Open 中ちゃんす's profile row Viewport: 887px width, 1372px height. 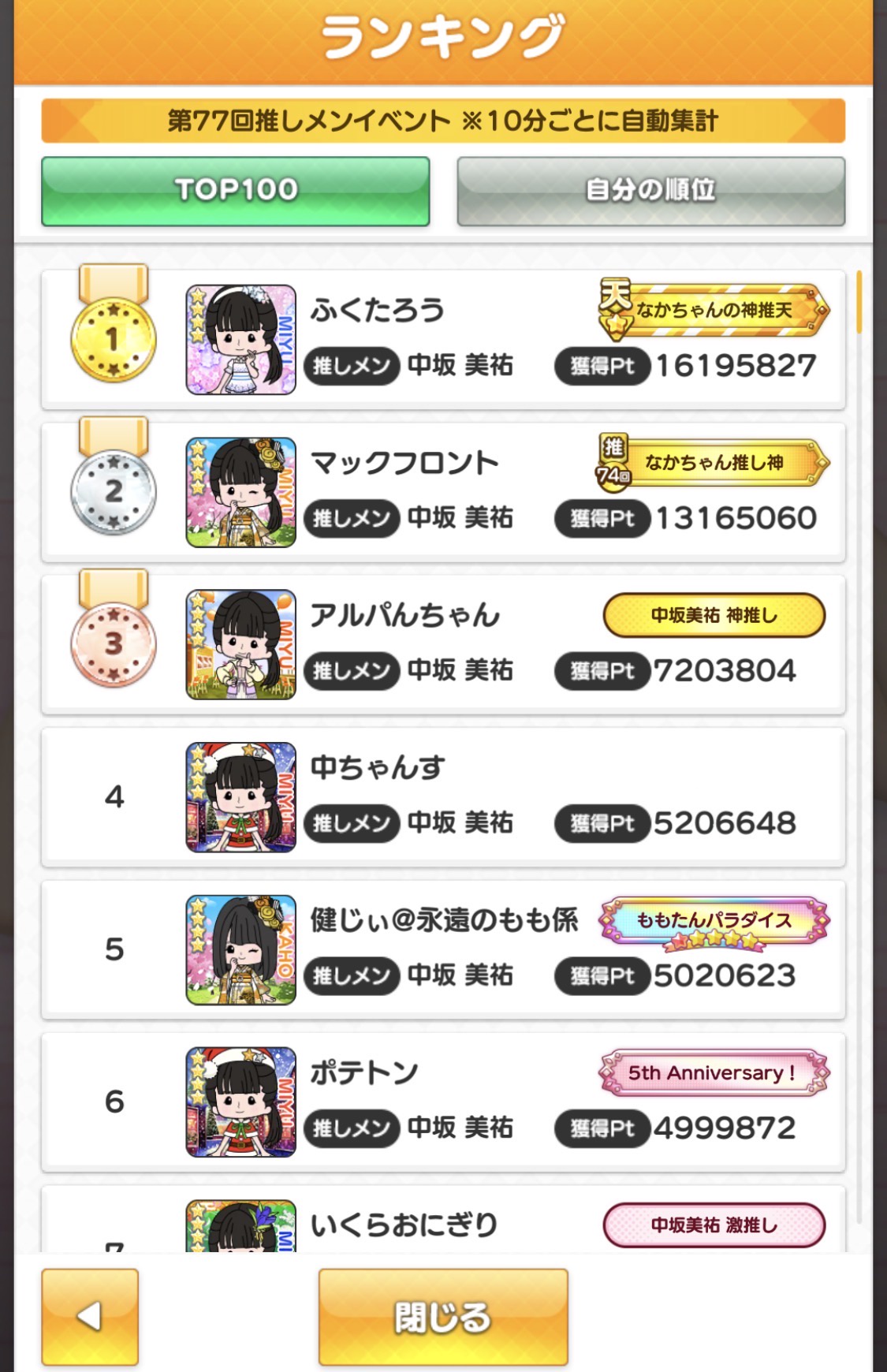442,796
